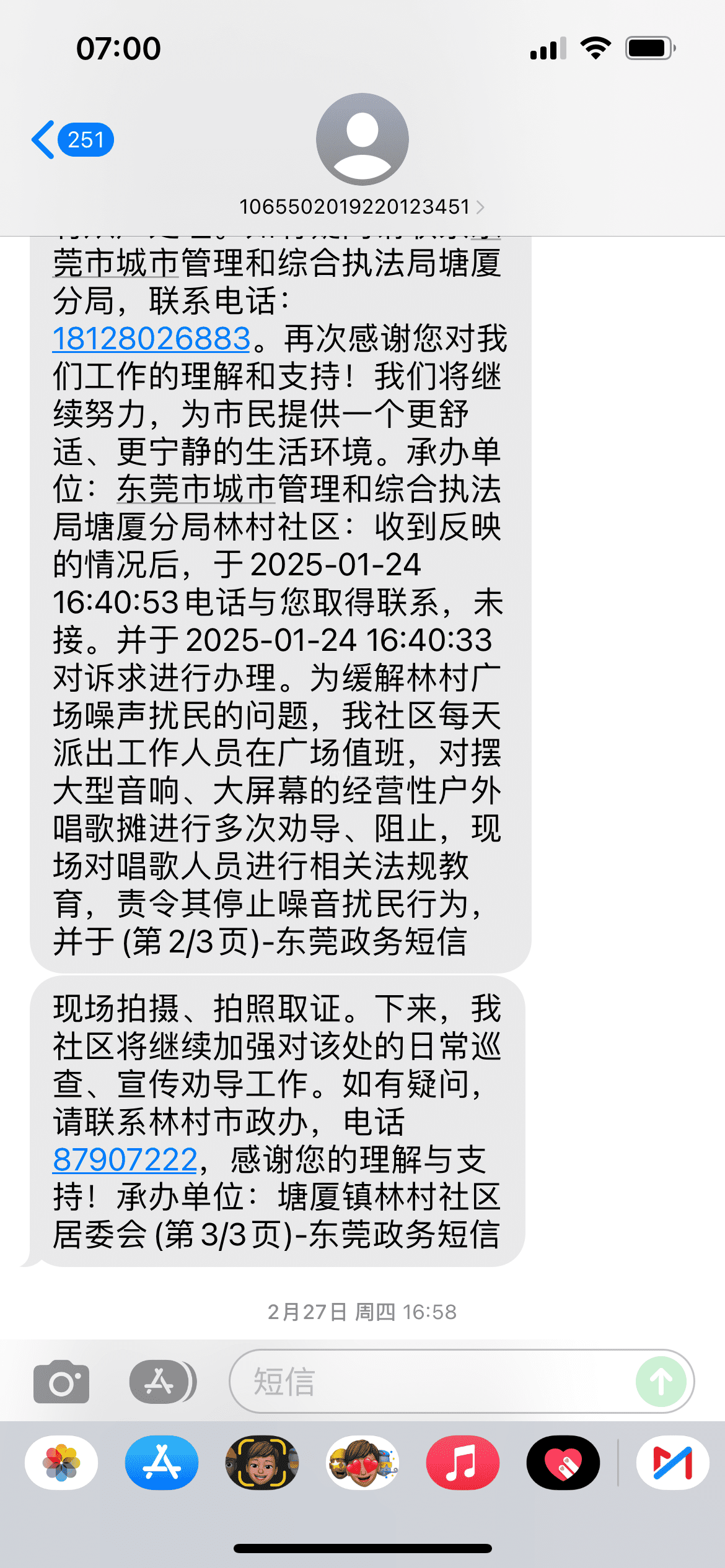The image size is (725, 1568).
Task: Open the Memoji camera app
Action: [262, 1463]
